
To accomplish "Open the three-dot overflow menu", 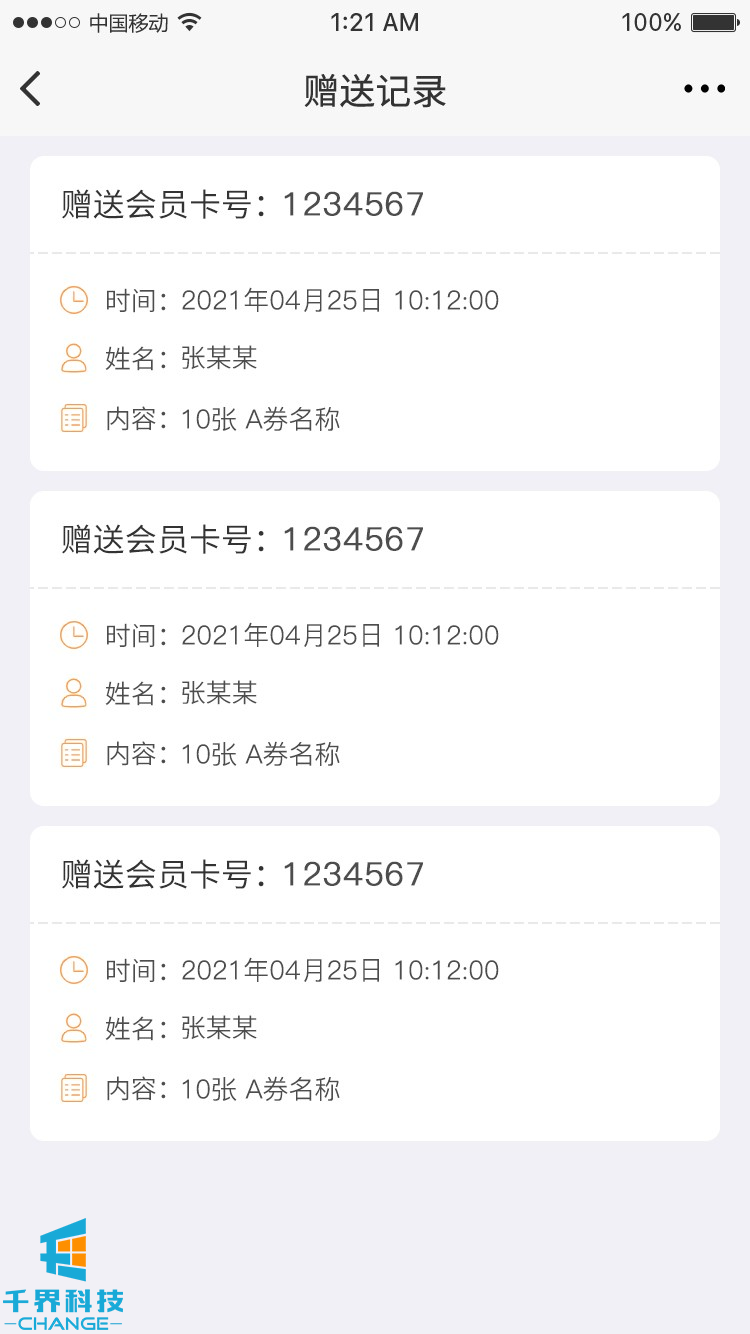I will pyautogui.click(x=704, y=89).
